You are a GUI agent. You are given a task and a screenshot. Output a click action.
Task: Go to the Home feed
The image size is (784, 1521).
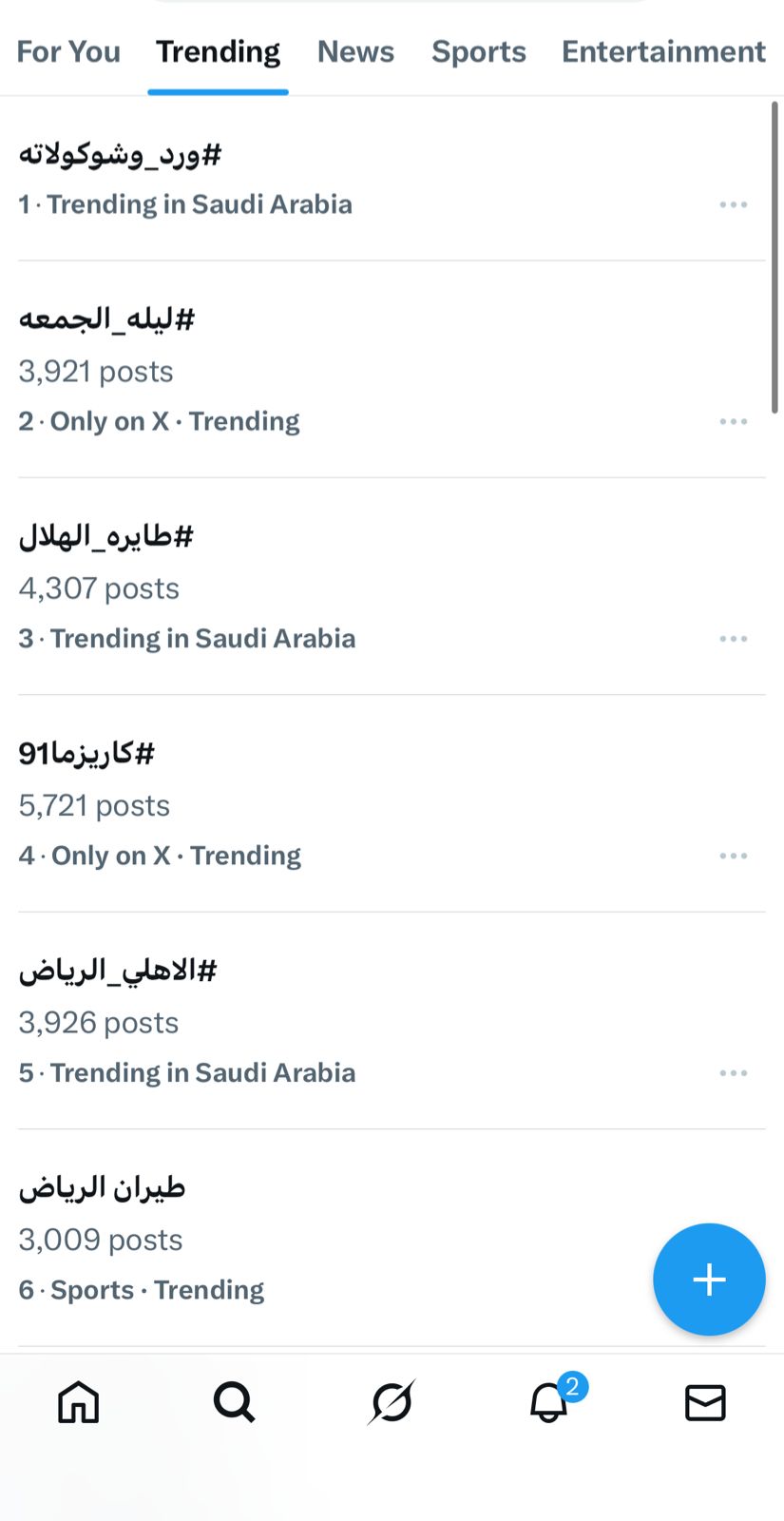coord(78,1402)
